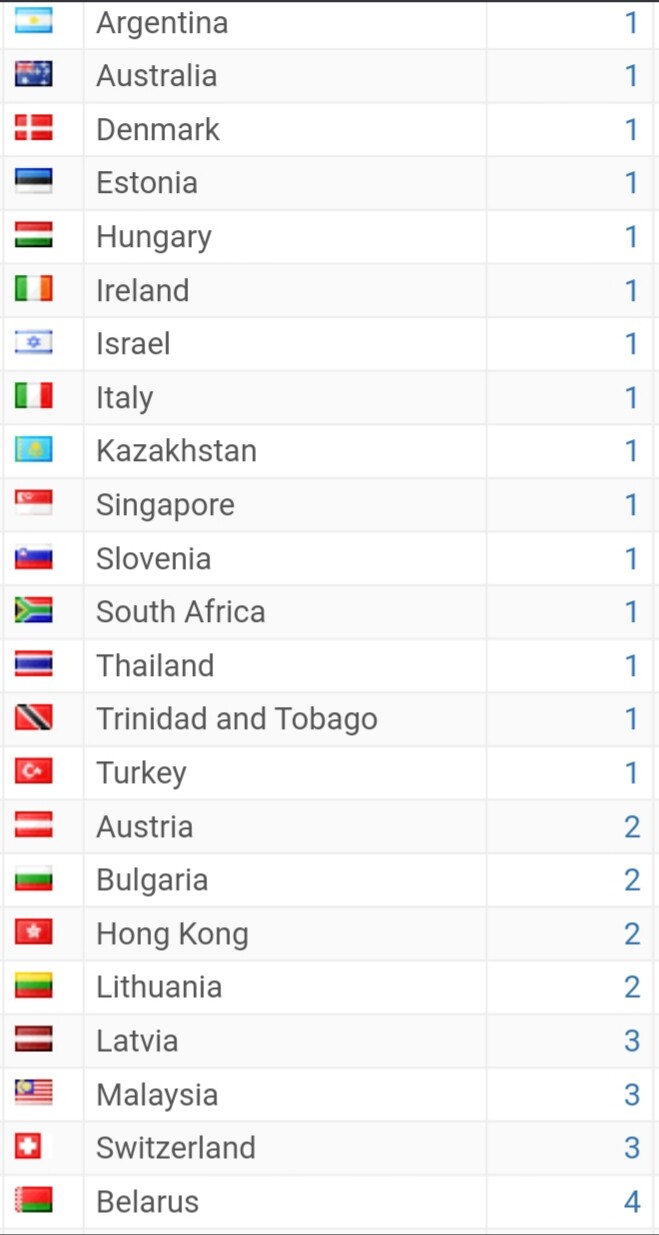Tap the count 2 beside Austria

click(x=632, y=827)
